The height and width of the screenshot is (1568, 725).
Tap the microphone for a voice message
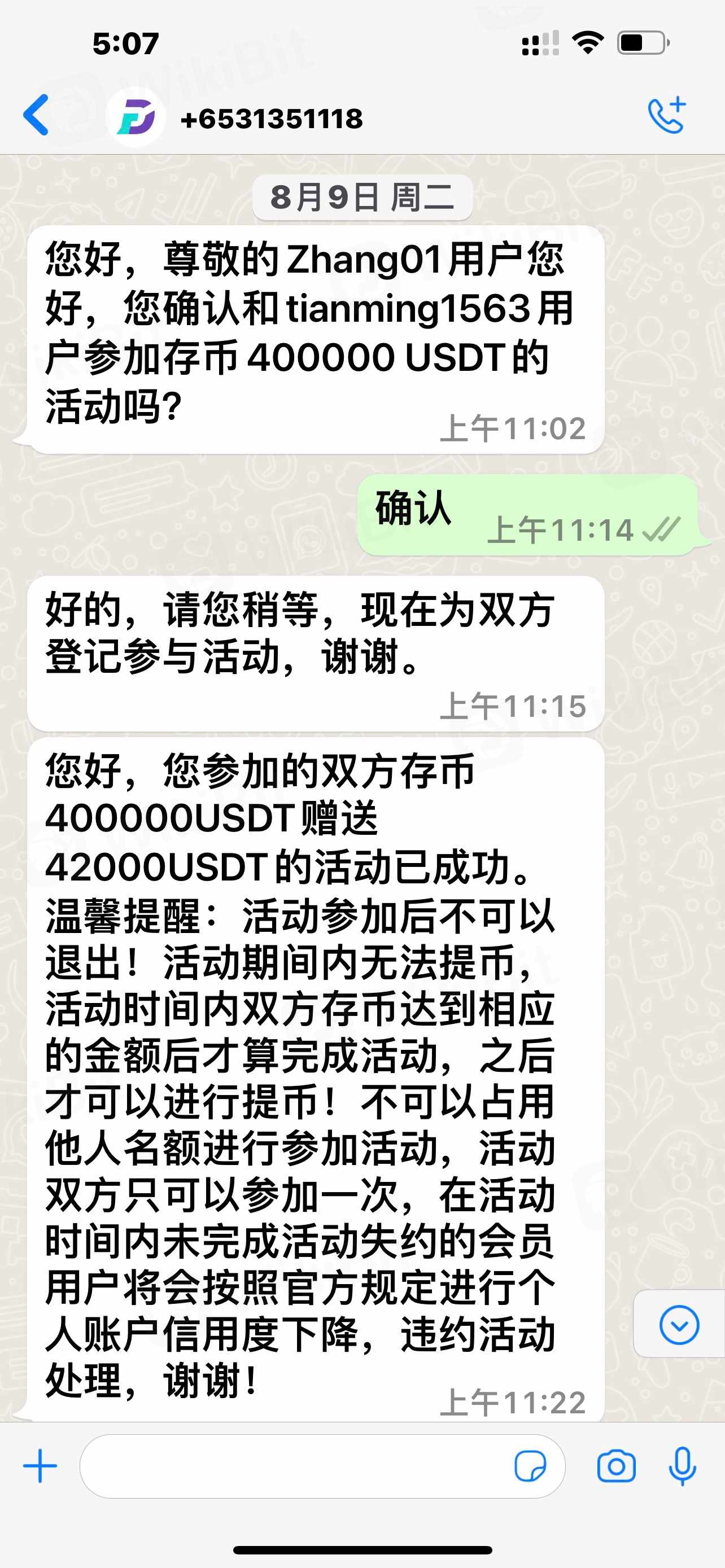[x=682, y=1466]
